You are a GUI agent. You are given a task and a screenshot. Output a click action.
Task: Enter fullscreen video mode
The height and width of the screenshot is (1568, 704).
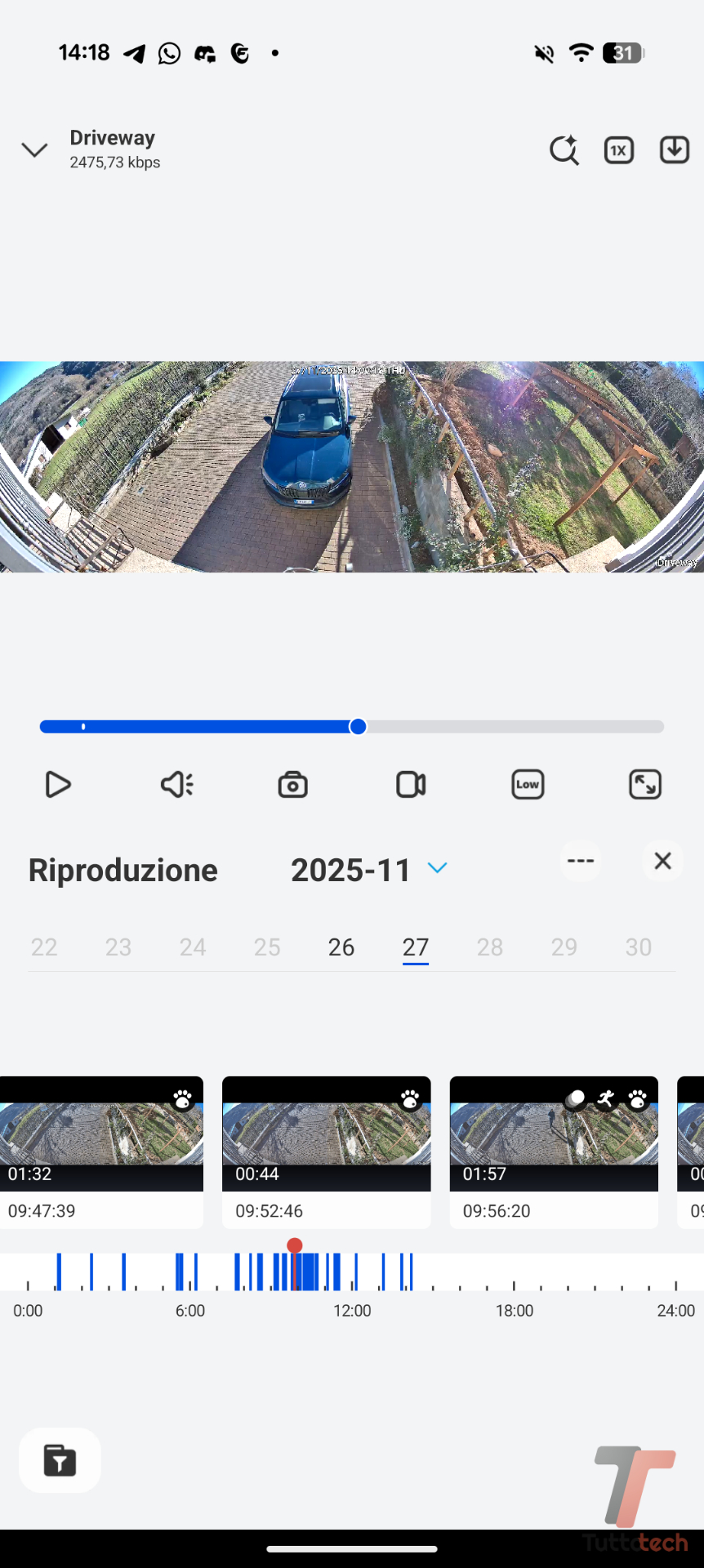click(645, 785)
